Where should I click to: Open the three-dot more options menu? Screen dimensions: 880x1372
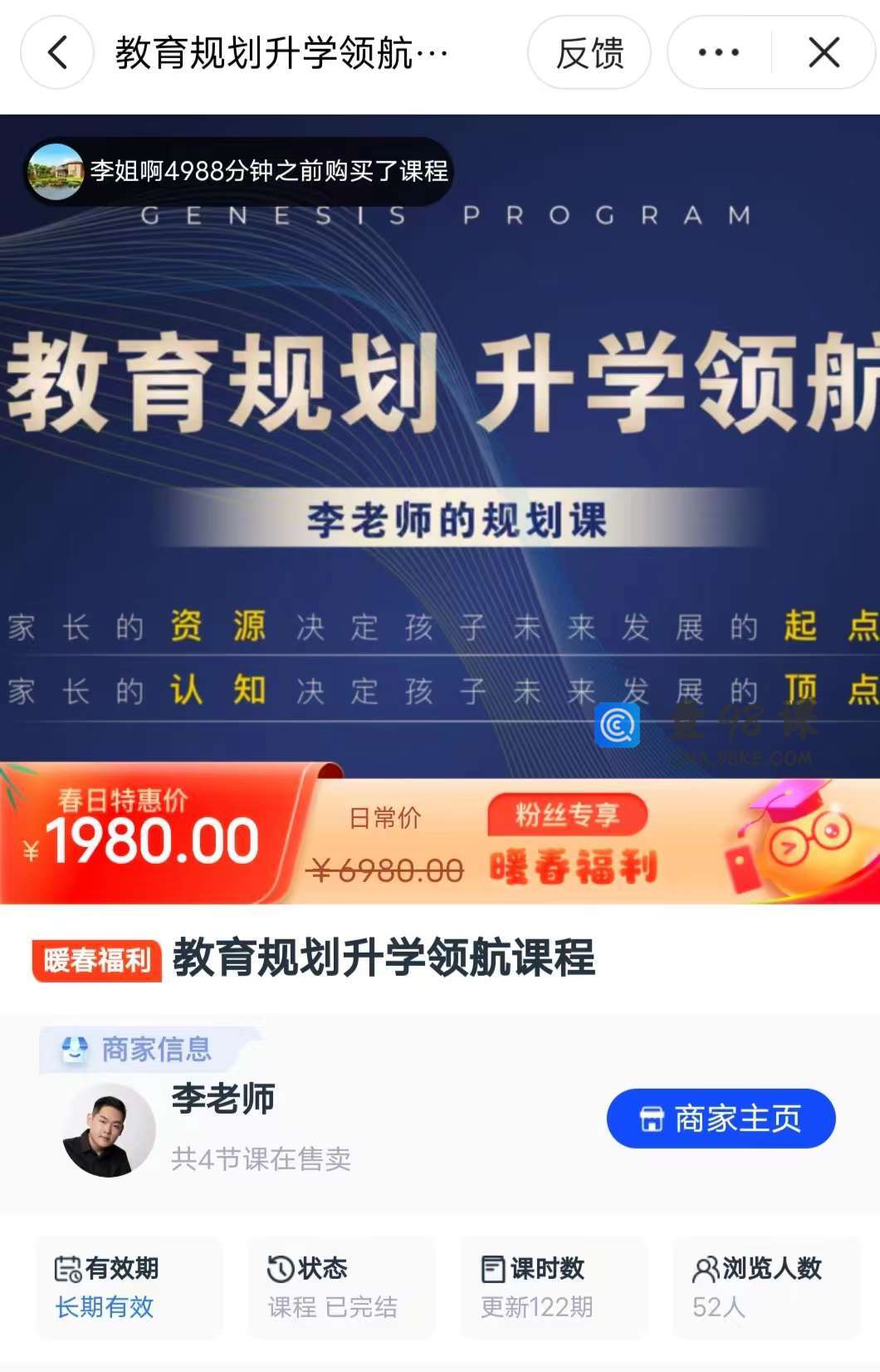coord(719,53)
